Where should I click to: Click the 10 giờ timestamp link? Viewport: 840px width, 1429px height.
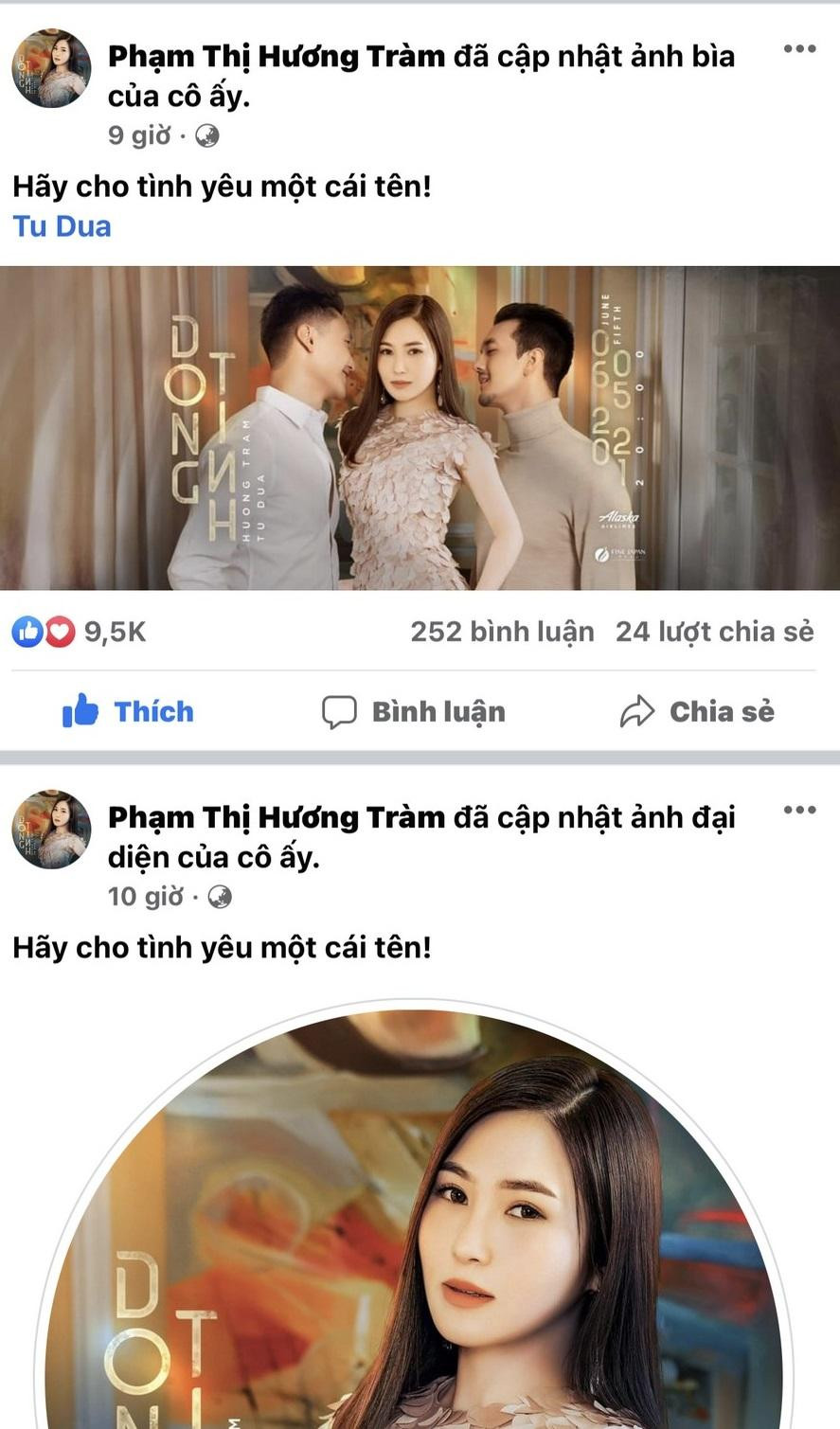(x=143, y=898)
